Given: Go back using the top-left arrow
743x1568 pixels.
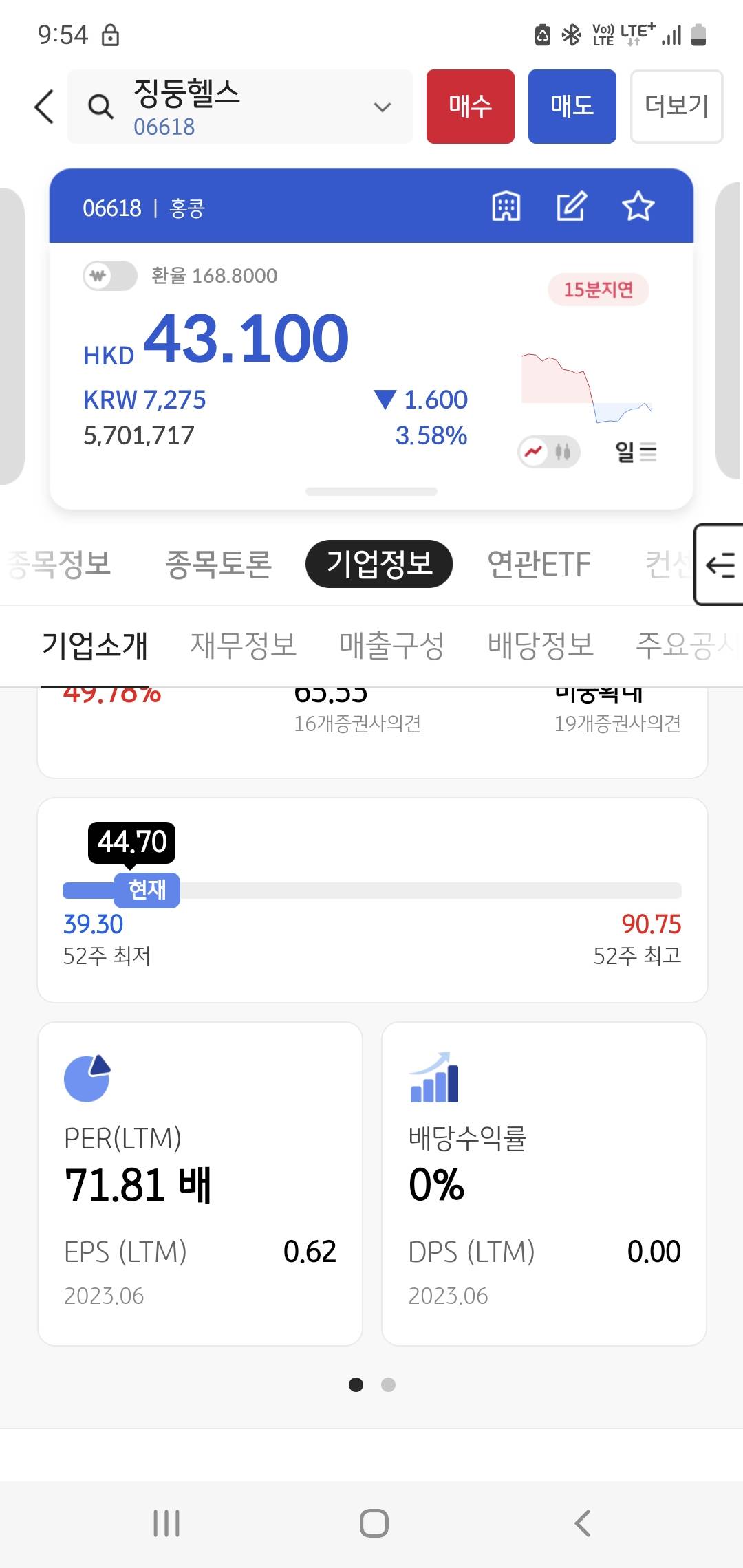Looking at the screenshot, I should [44, 107].
